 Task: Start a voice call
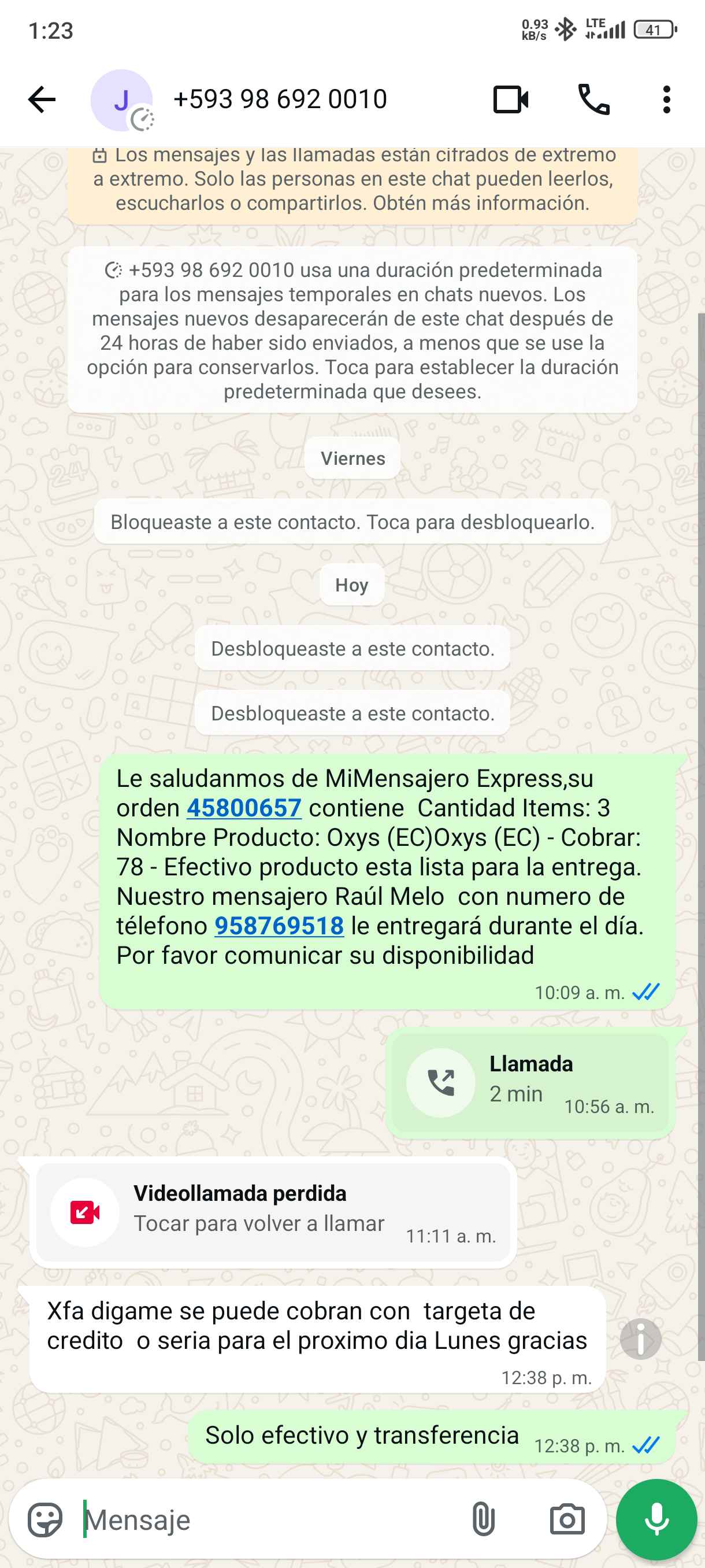[593, 99]
